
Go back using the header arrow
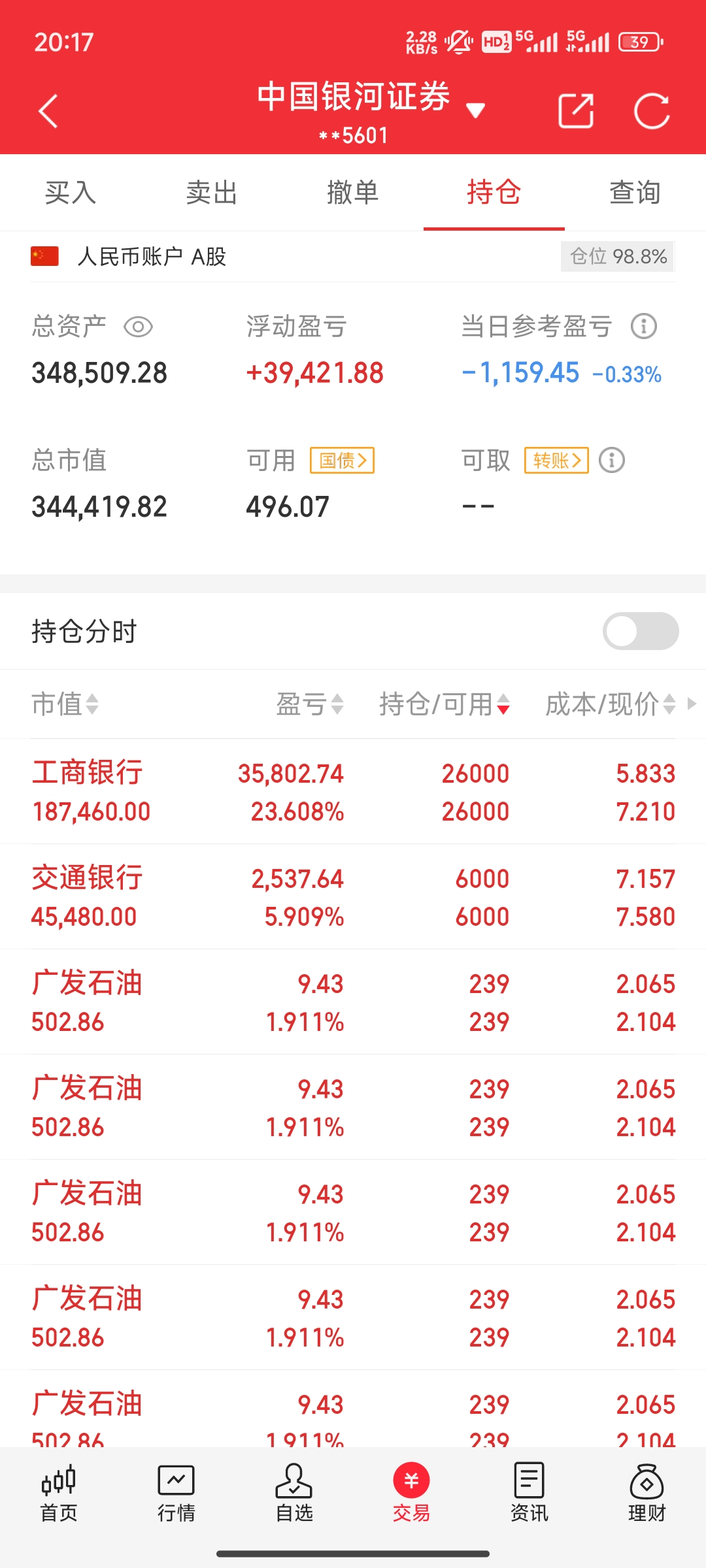48,111
